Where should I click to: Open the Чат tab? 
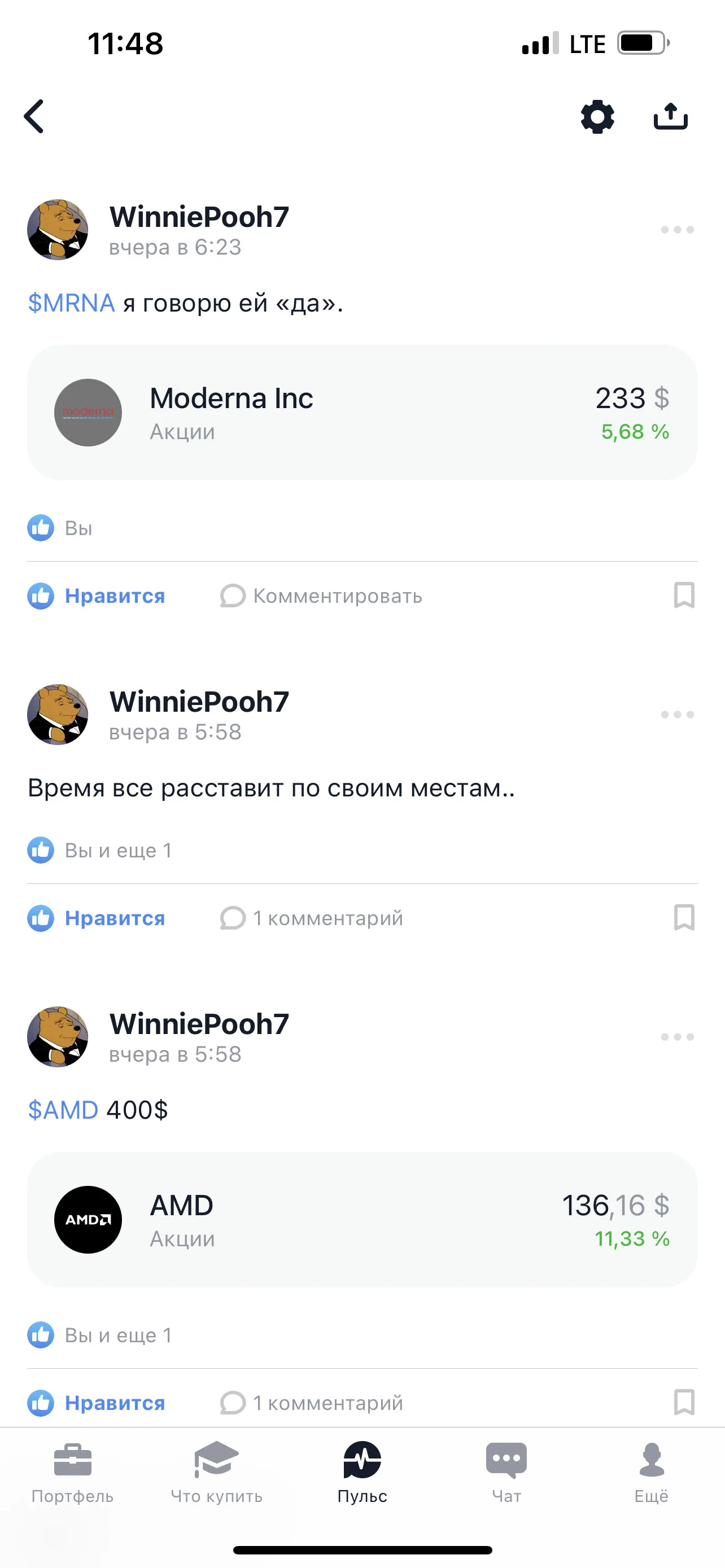pos(506,1473)
